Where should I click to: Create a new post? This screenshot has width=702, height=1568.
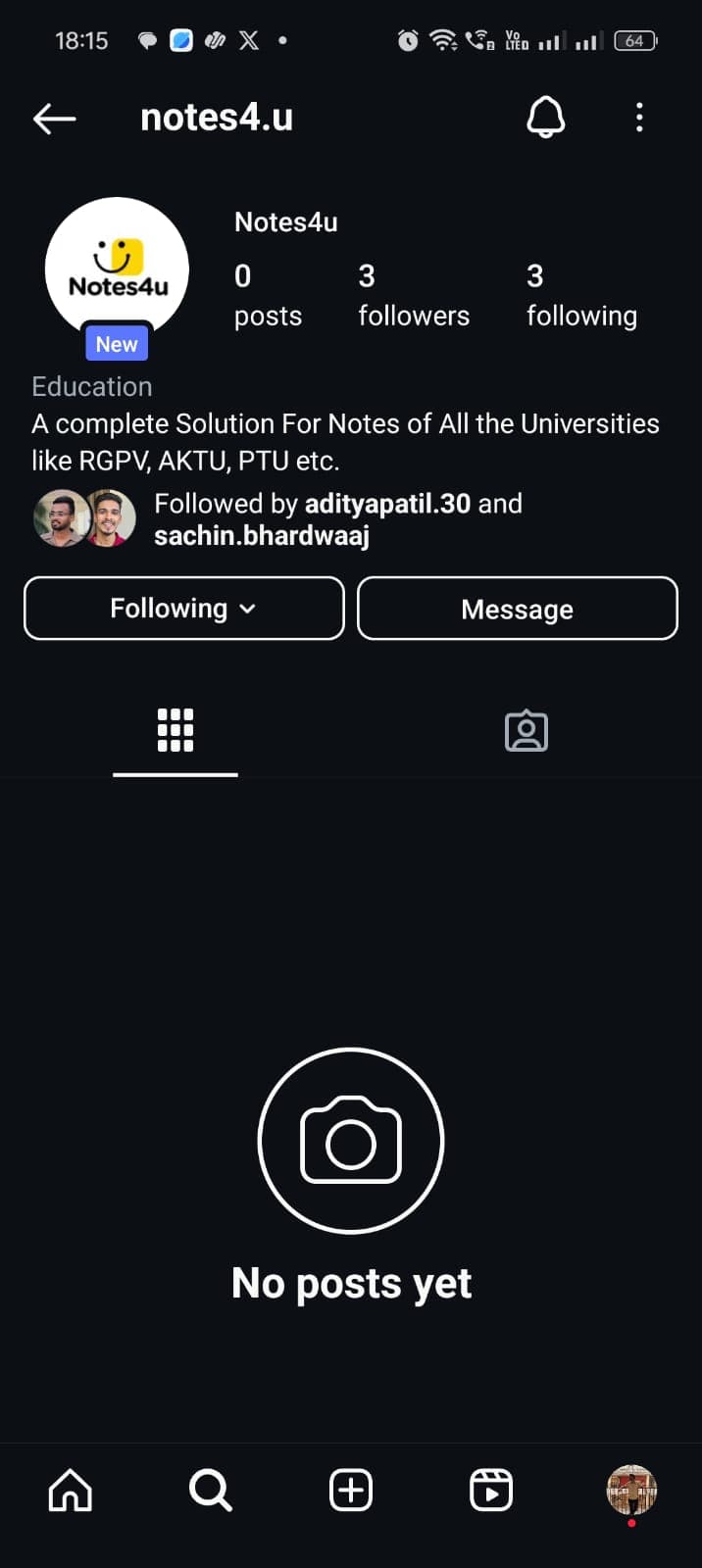click(351, 1491)
